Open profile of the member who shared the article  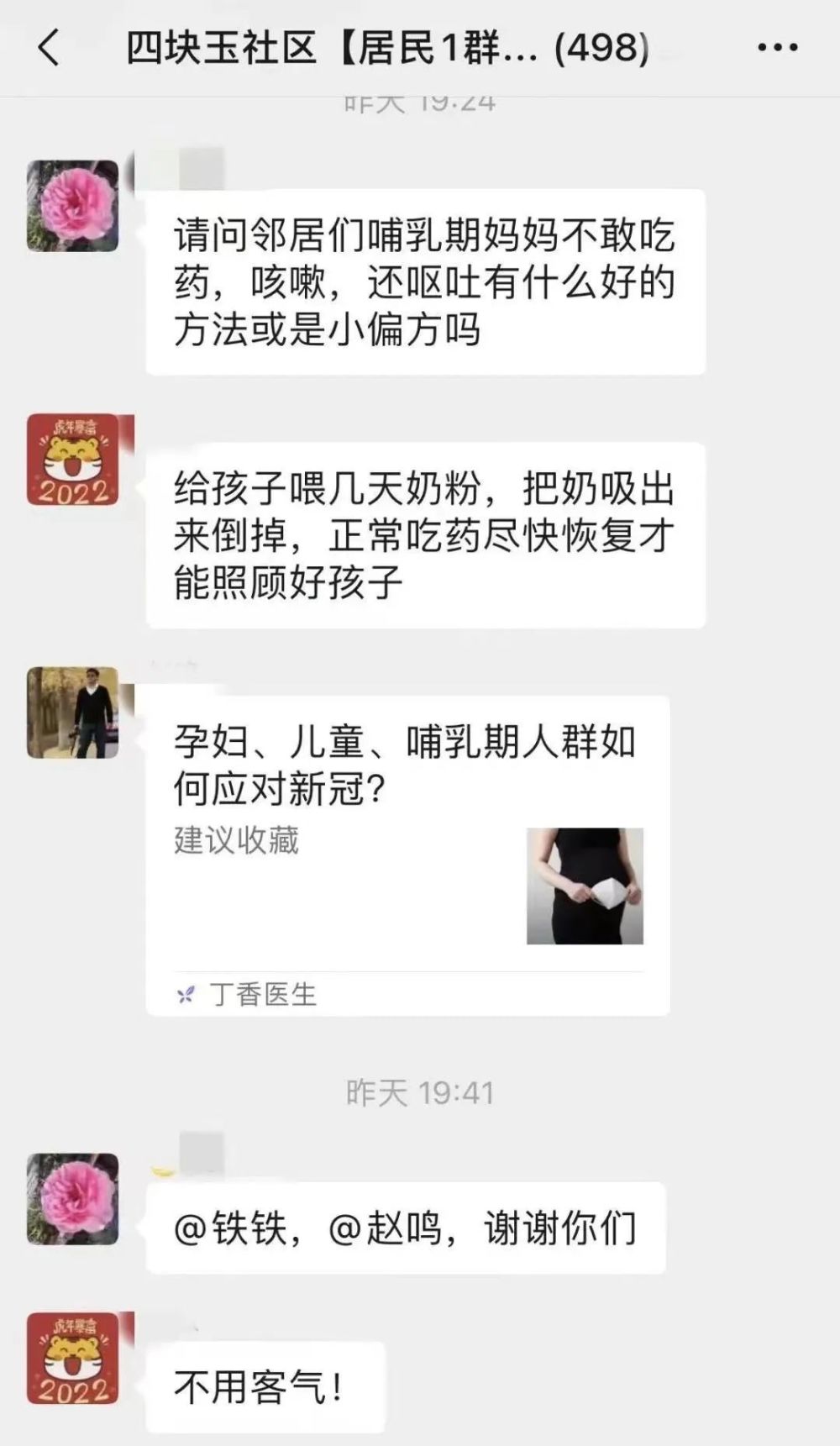coord(73,712)
